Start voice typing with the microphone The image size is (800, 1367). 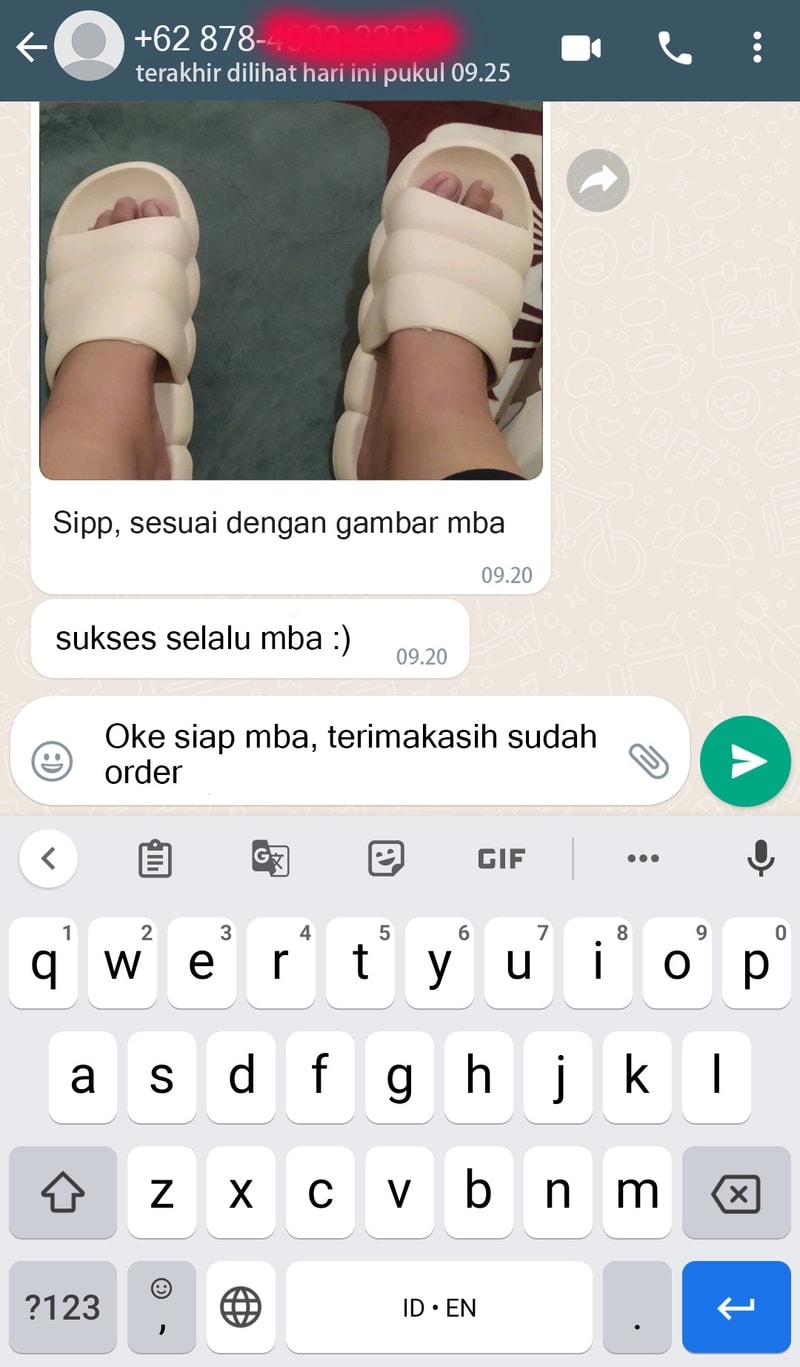(760, 858)
